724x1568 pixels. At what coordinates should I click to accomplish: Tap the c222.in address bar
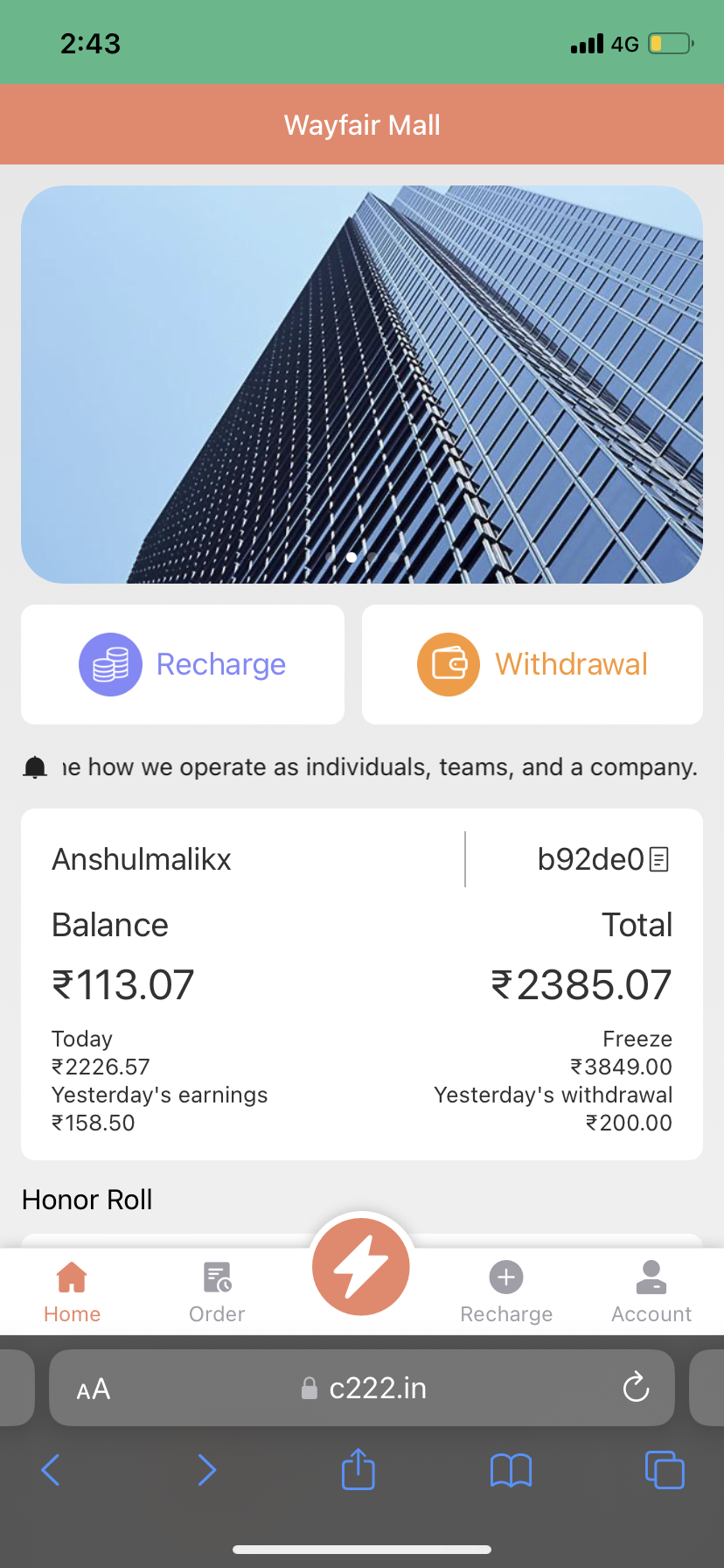362,1389
